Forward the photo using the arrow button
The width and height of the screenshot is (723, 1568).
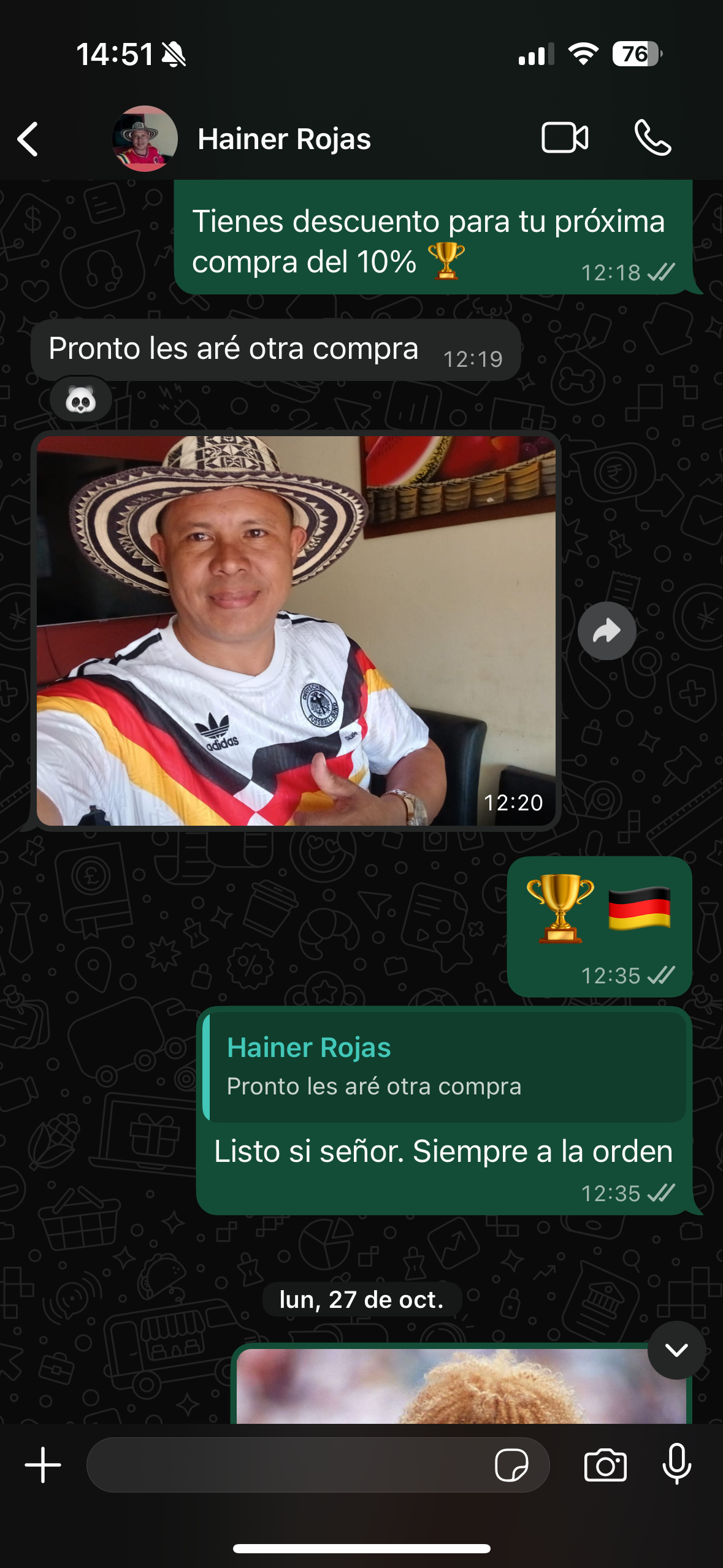click(606, 631)
